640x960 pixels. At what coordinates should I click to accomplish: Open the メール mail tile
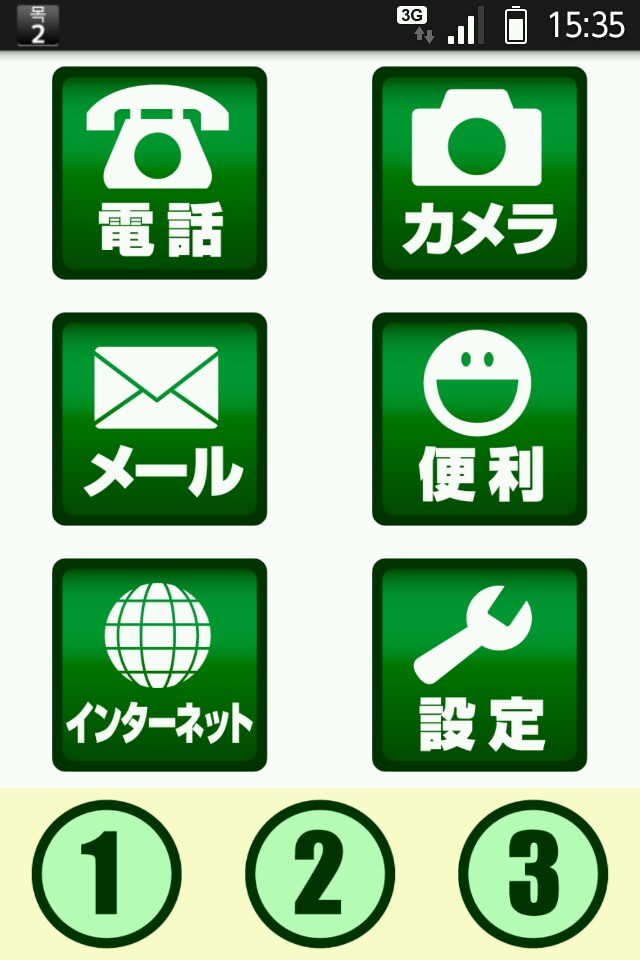click(160, 419)
